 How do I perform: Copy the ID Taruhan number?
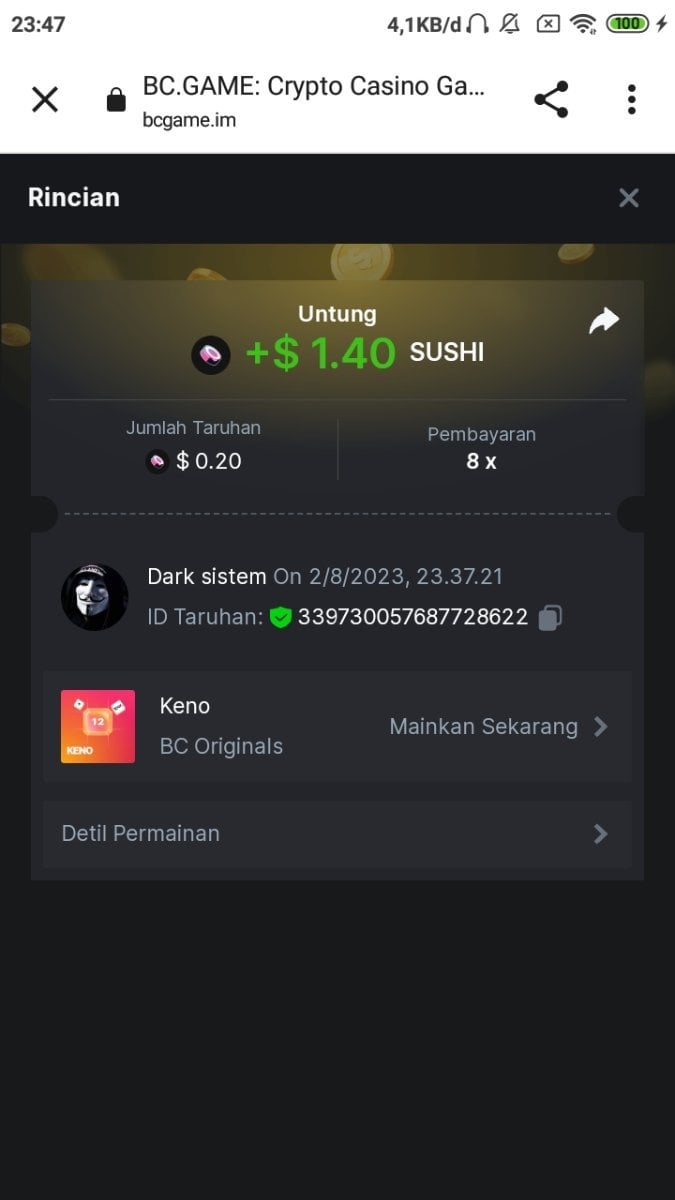(549, 618)
